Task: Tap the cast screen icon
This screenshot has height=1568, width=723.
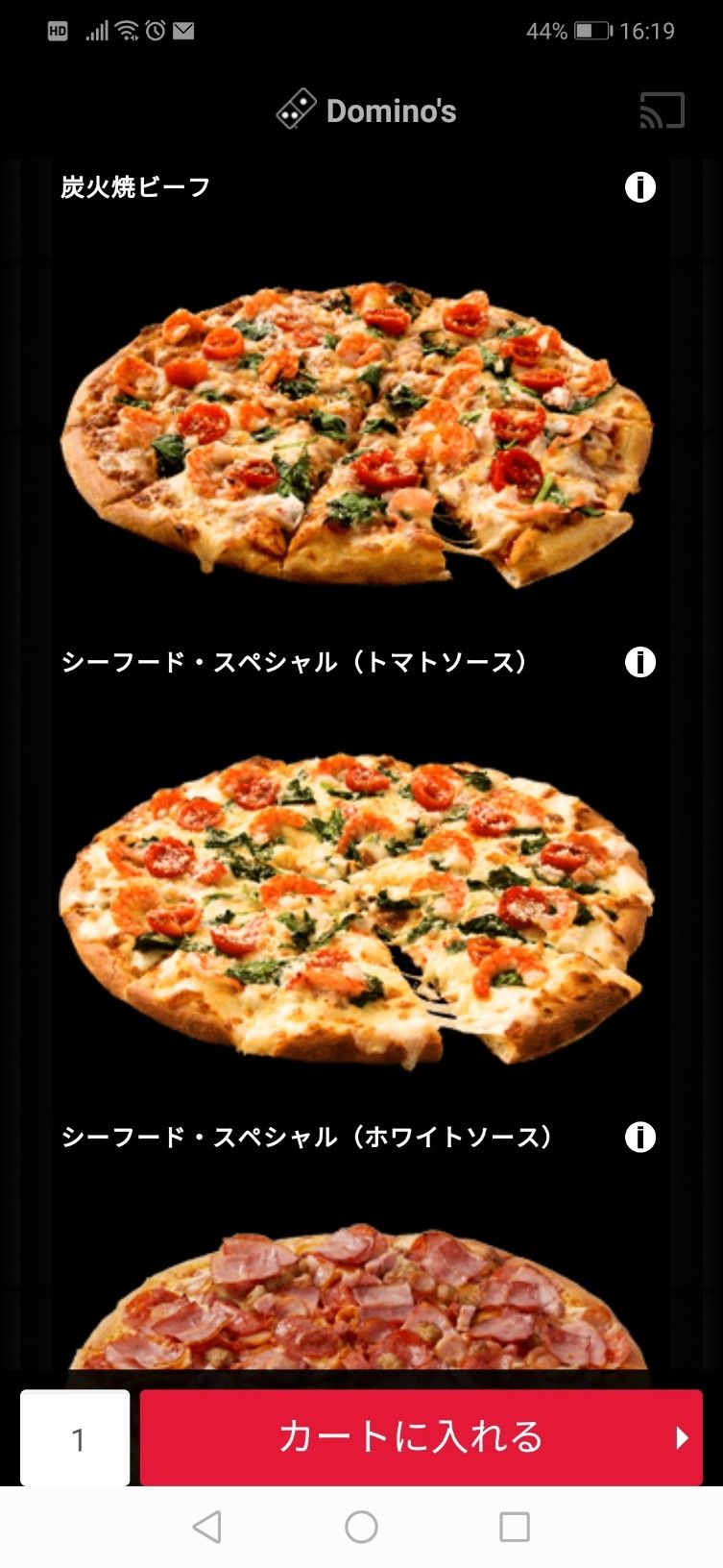Action: (662, 110)
